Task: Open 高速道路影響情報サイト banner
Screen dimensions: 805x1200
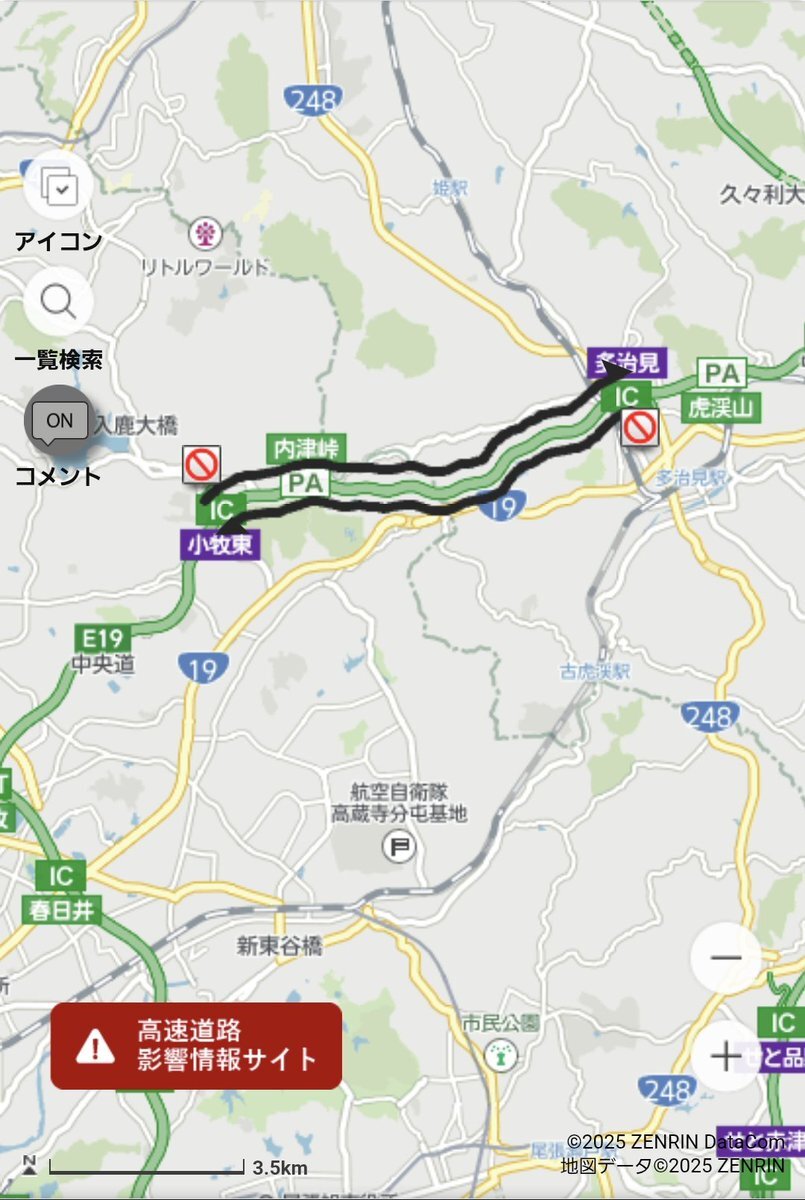Action: 196,1045
